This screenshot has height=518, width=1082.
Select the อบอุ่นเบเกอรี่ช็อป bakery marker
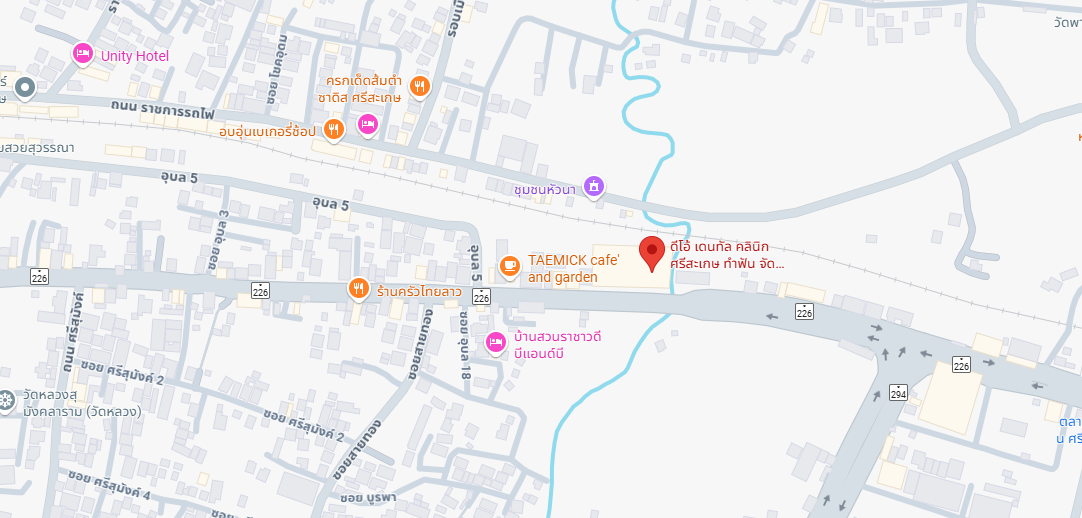click(x=335, y=128)
